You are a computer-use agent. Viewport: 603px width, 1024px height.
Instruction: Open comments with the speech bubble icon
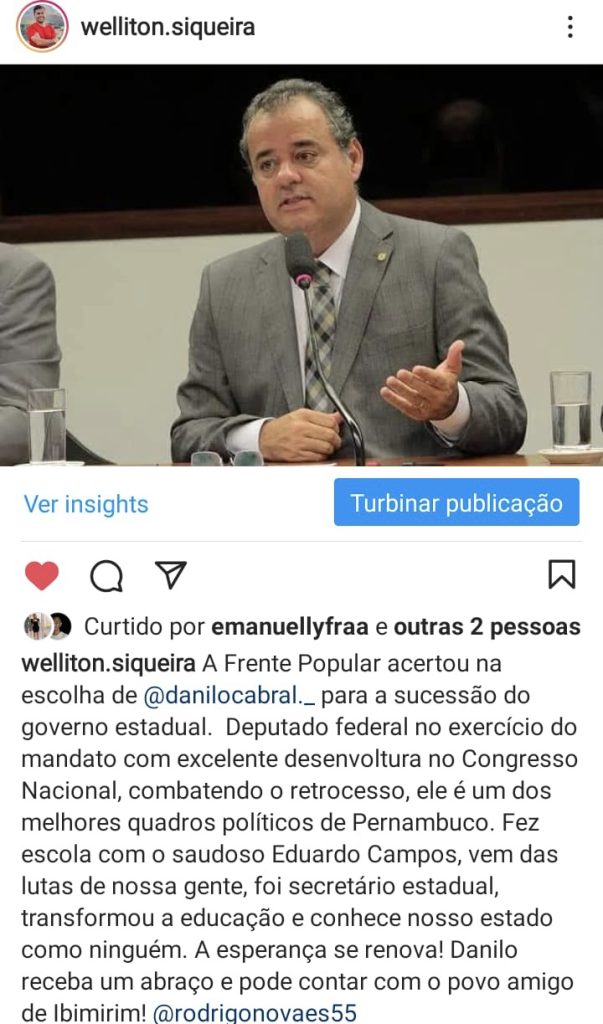point(106,575)
